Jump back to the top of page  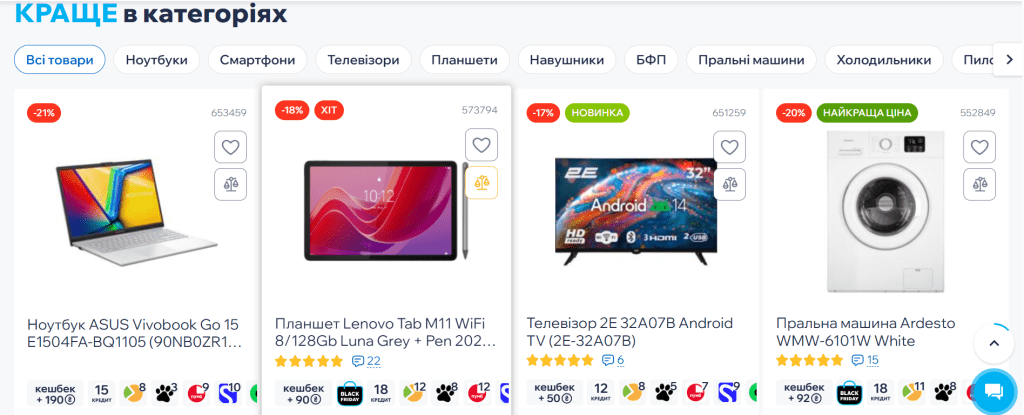[x=993, y=343]
